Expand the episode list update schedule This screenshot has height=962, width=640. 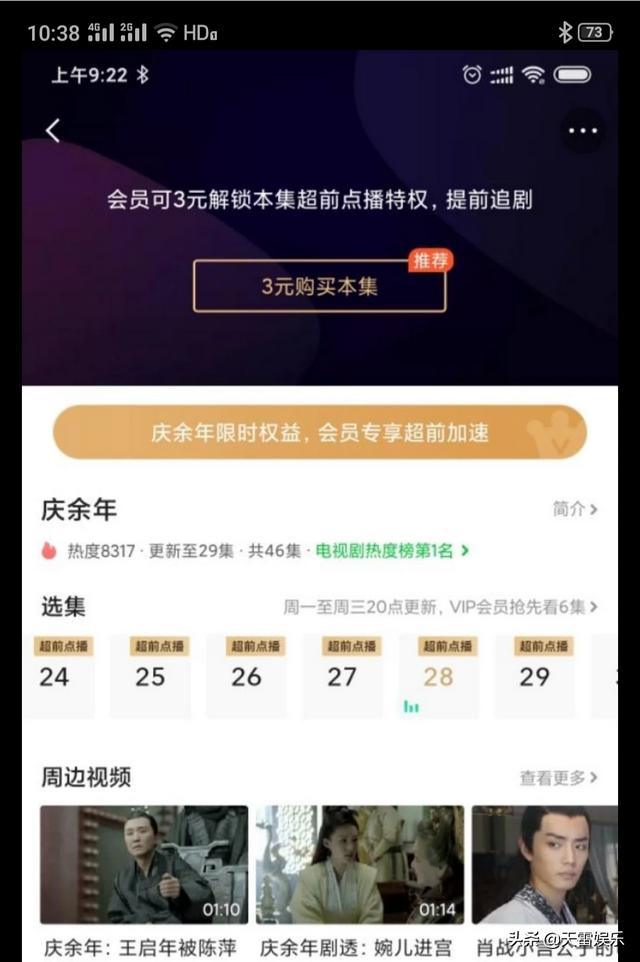click(x=441, y=607)
